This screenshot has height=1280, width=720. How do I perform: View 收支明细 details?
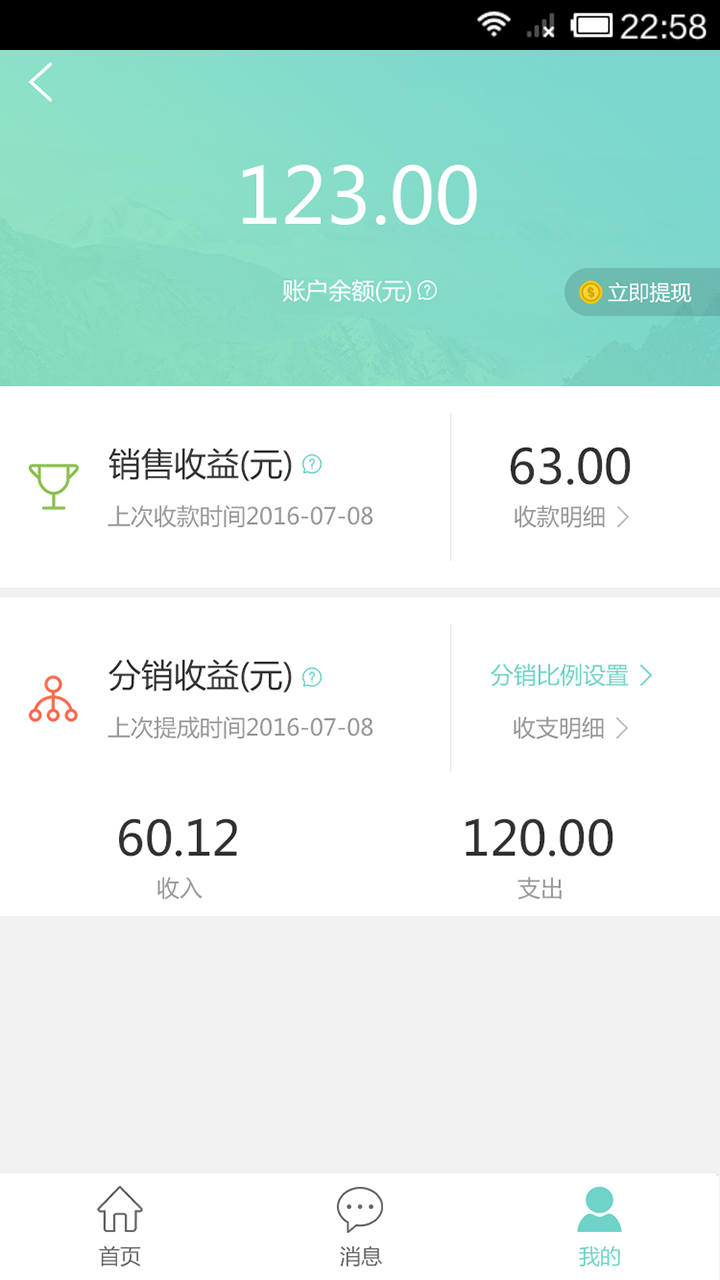tap(571, 728)
